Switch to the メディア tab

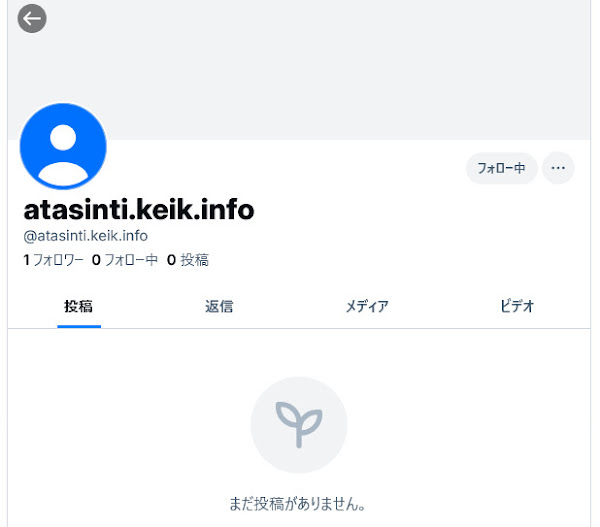tap(367, 307)
